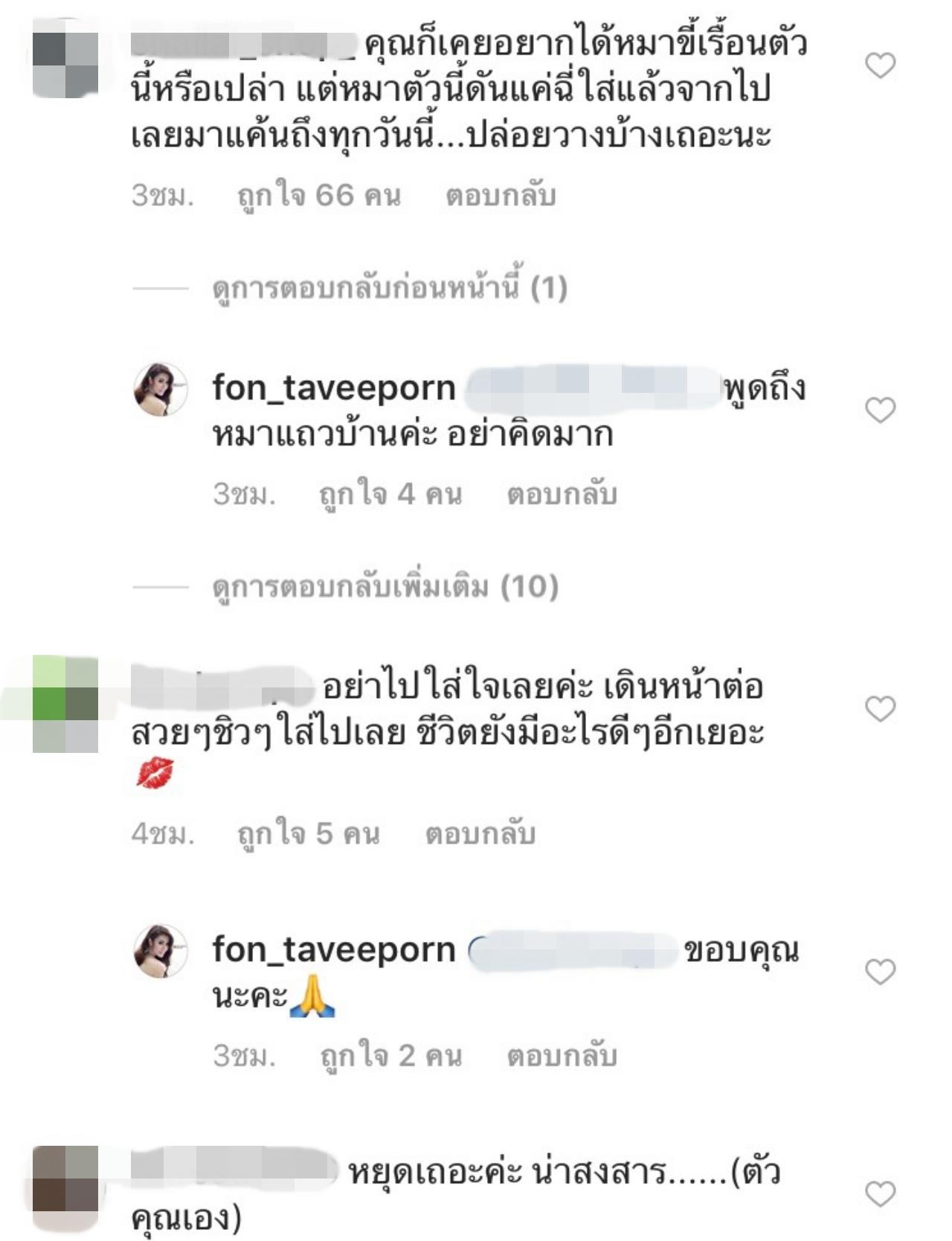
Task: Expand previous replies (1)
Action: tap(389, 288)
